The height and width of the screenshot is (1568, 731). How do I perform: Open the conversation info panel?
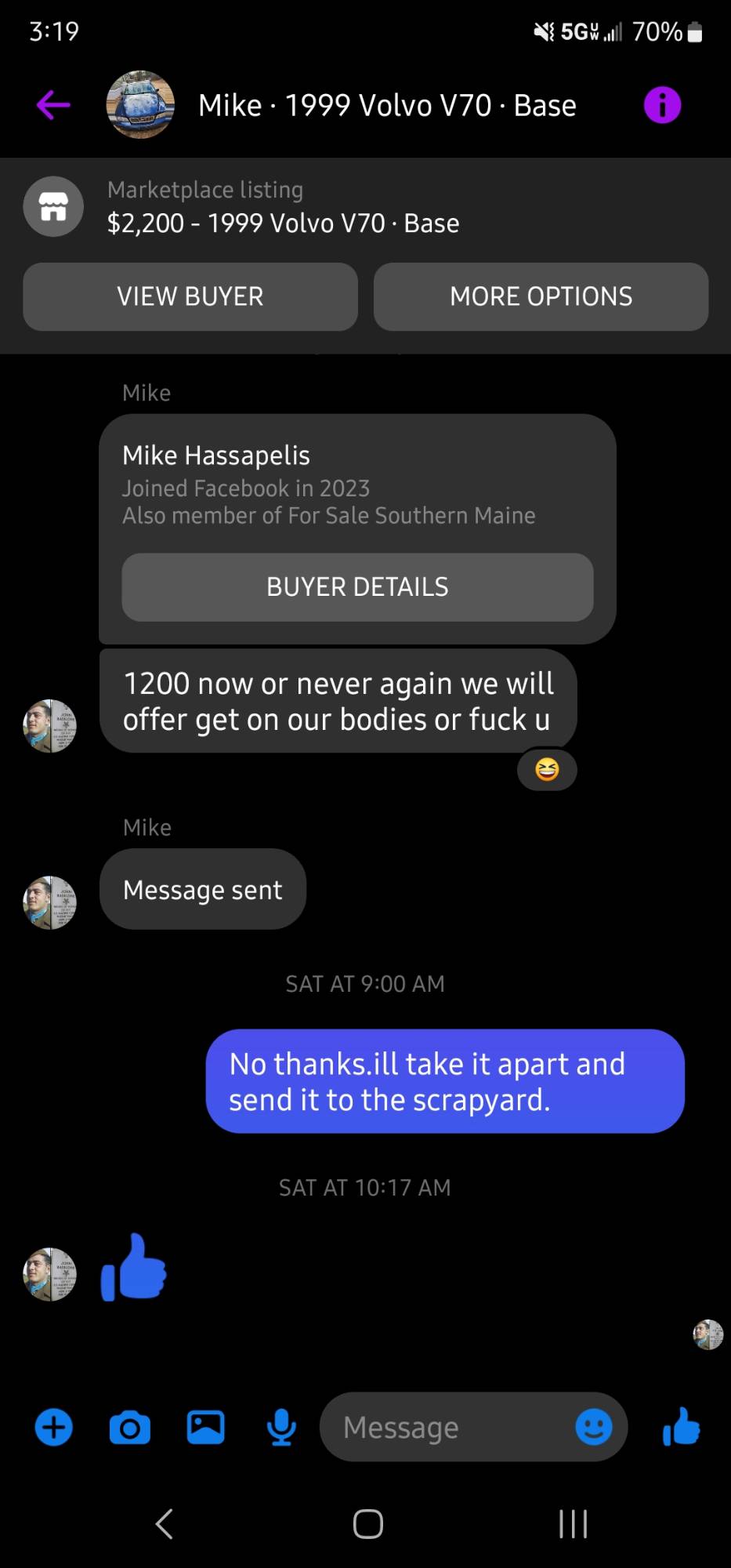[662, 104]
